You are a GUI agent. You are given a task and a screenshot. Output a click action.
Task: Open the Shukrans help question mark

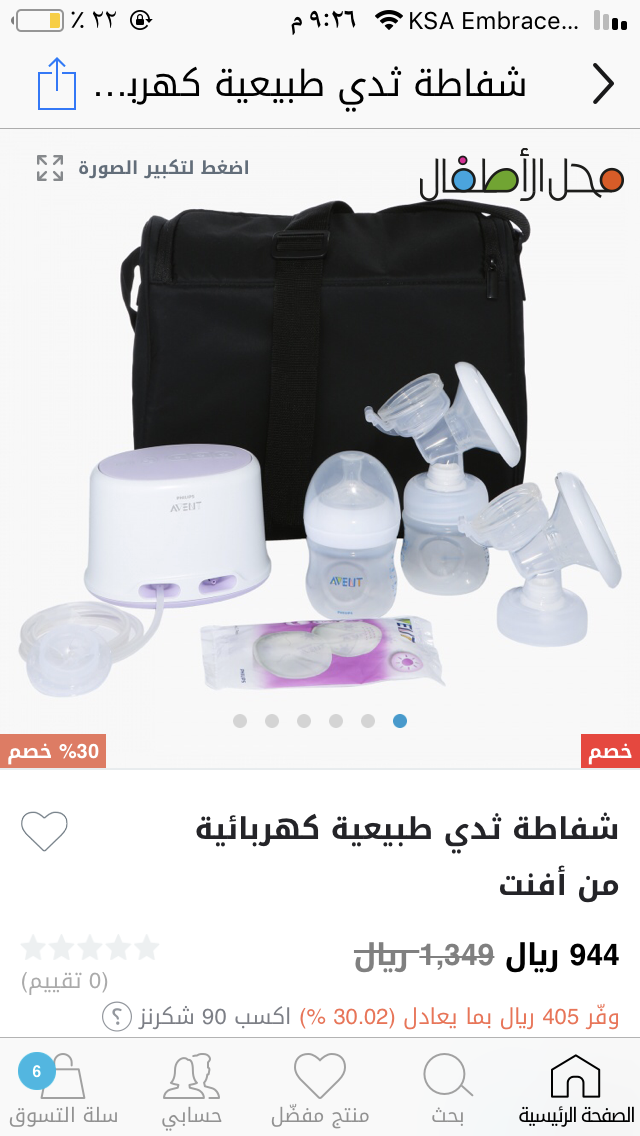click(117, 1017)
